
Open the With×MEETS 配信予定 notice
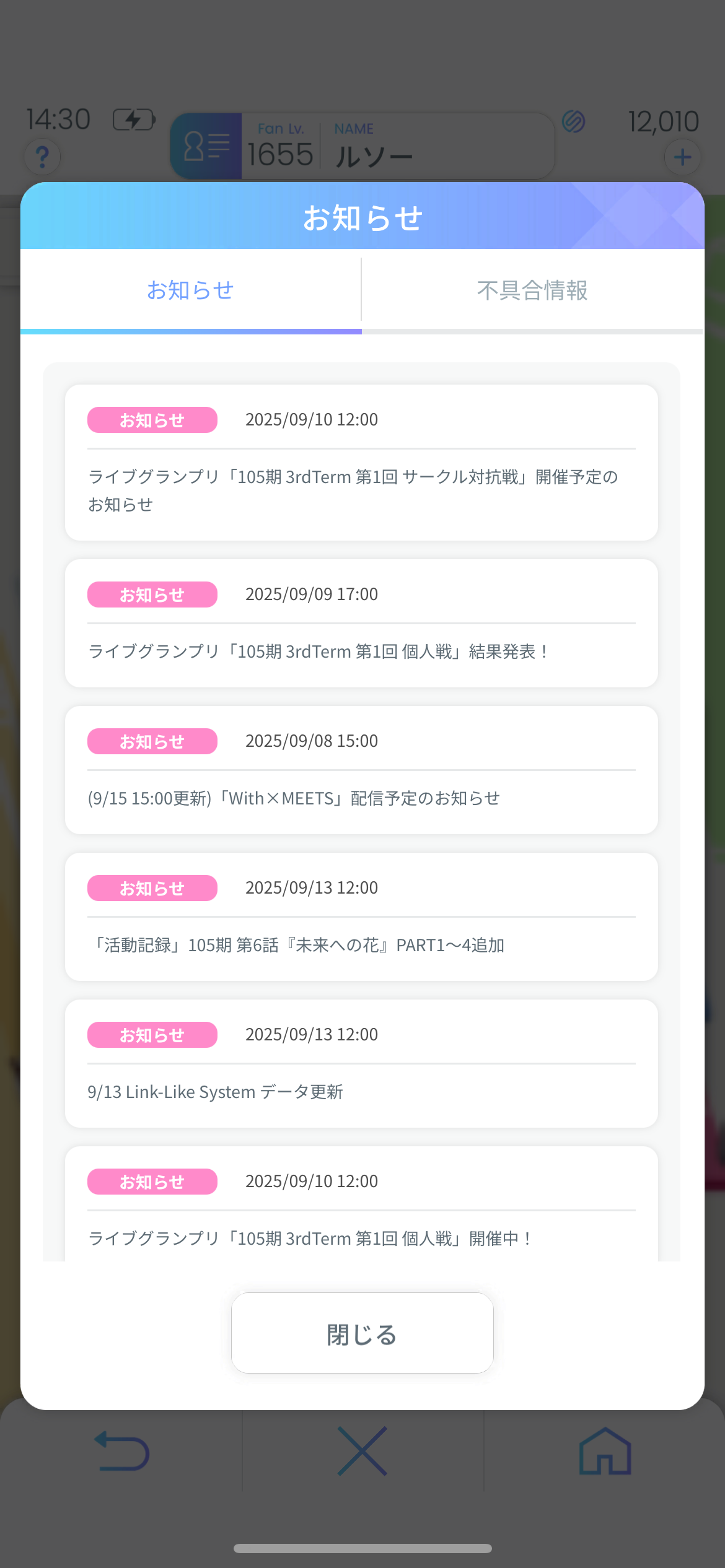point(361,770)
